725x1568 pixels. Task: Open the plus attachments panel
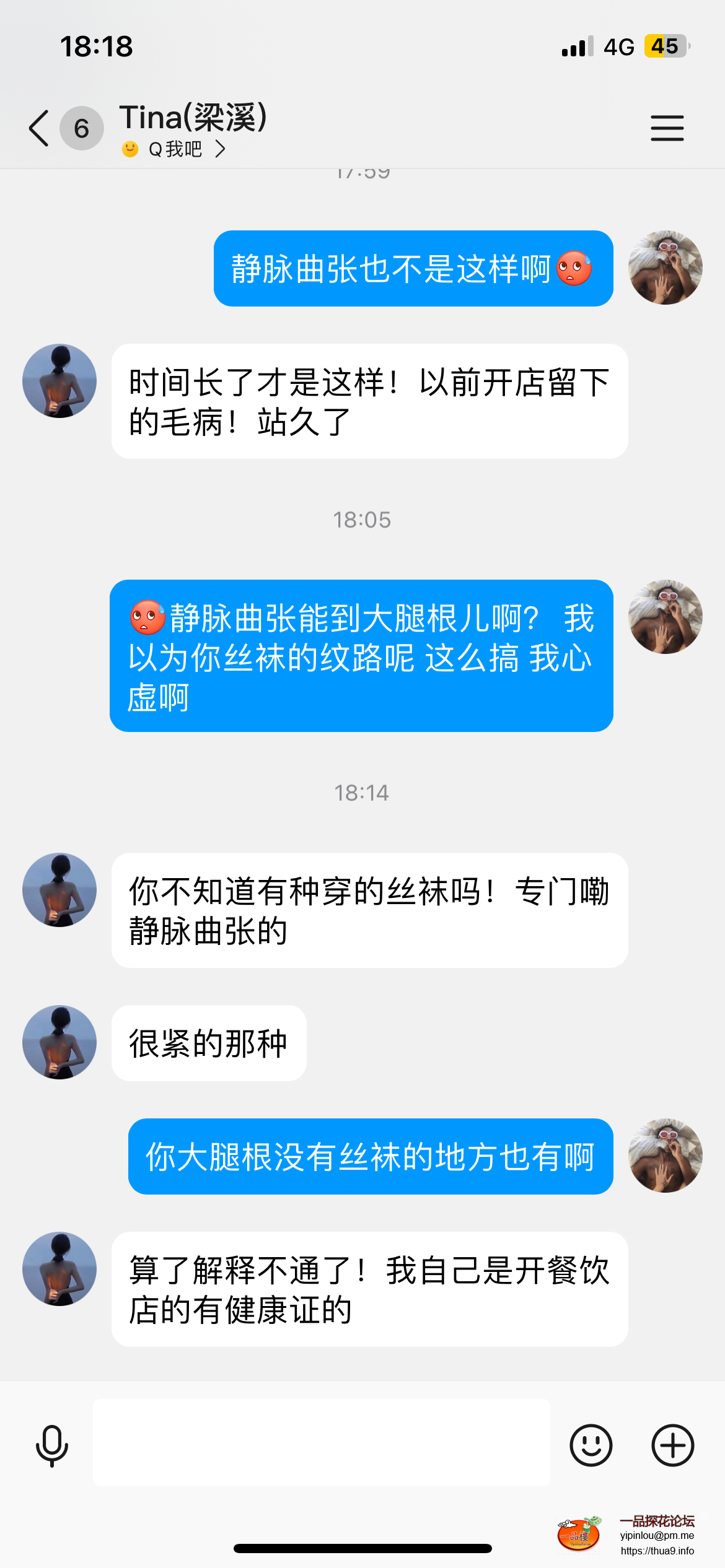[x=672, y=1445]
